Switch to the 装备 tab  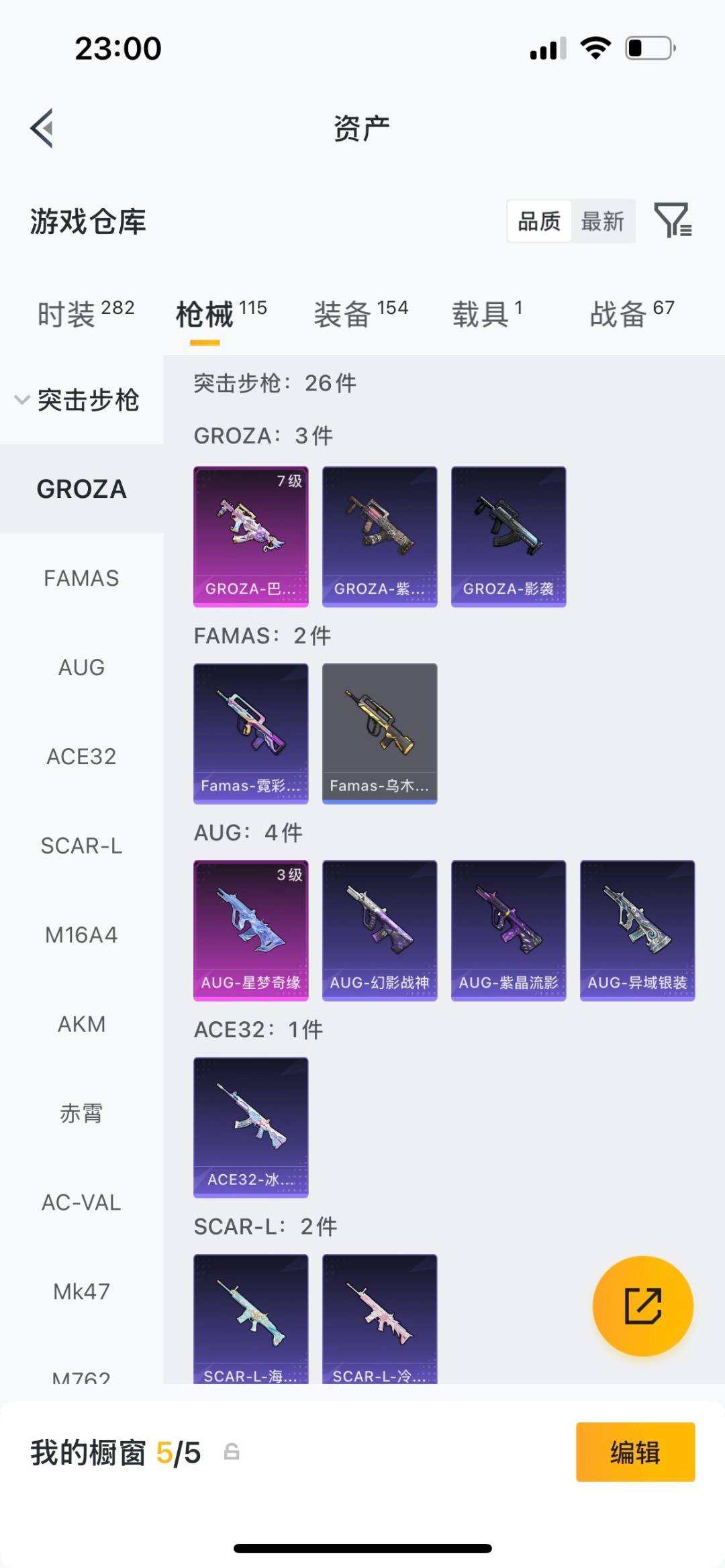point(361,313)
